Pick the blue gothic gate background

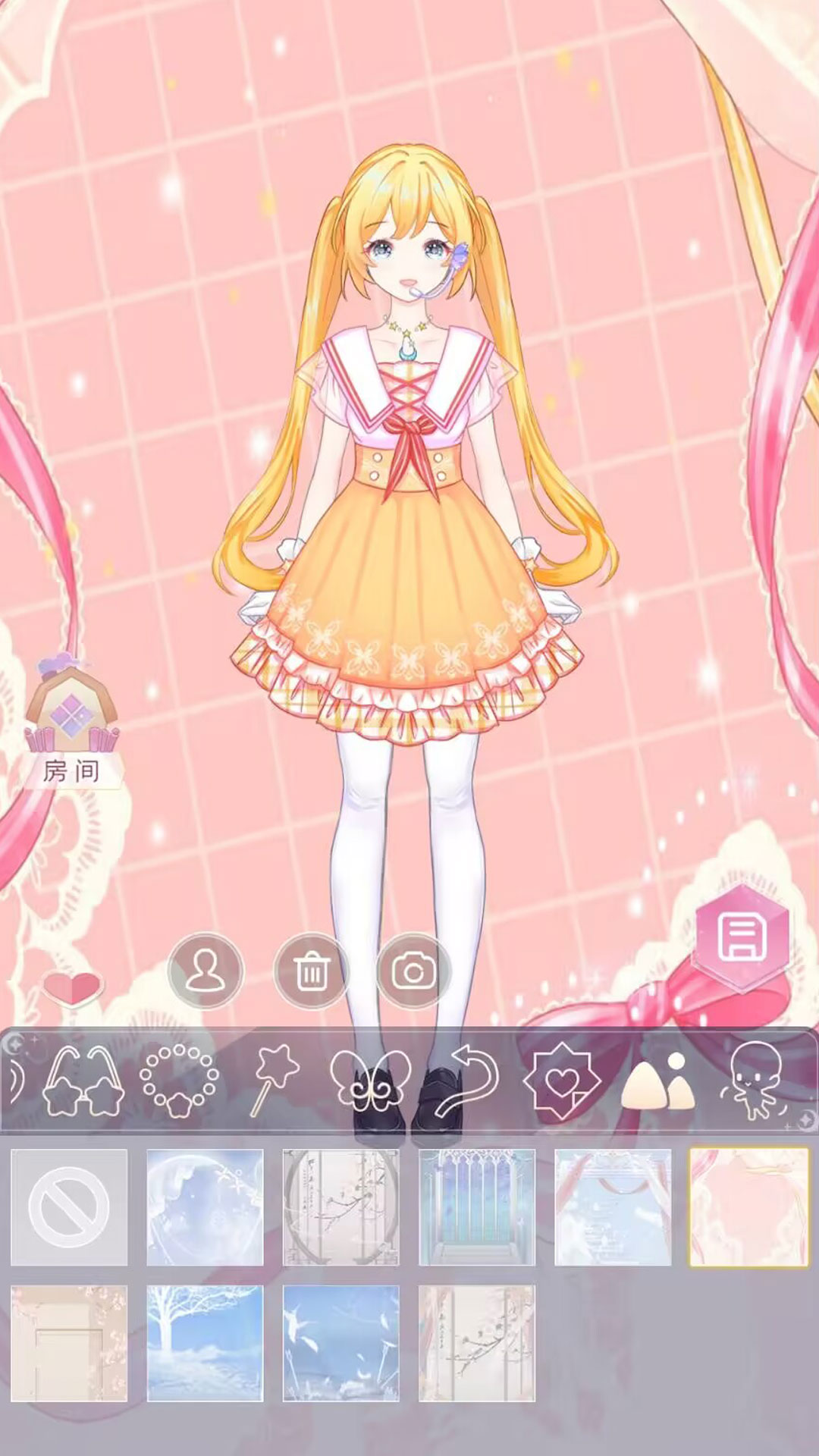pos(477,1207)
